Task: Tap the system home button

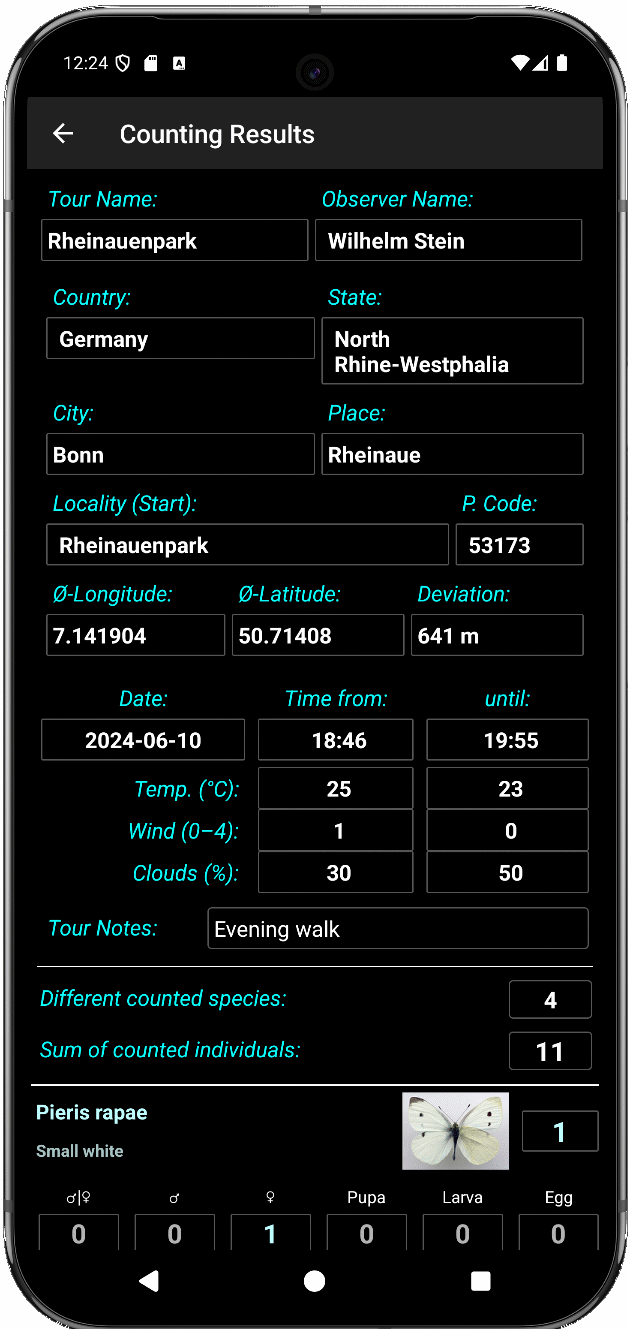Action: 314,1280
